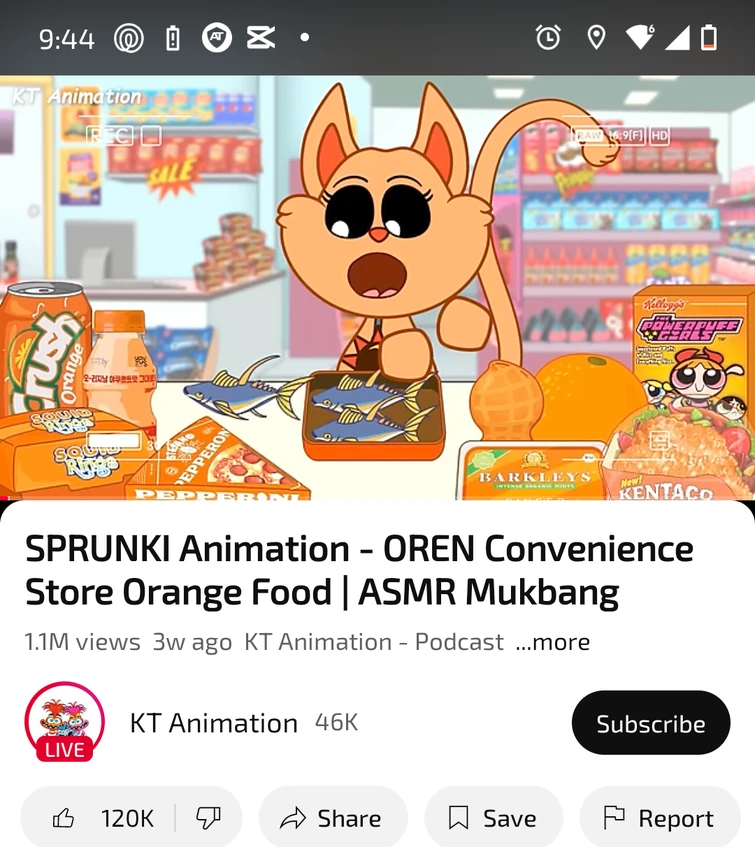Expand the description with ...more
755x847 pixels.
tap(552, 642)
